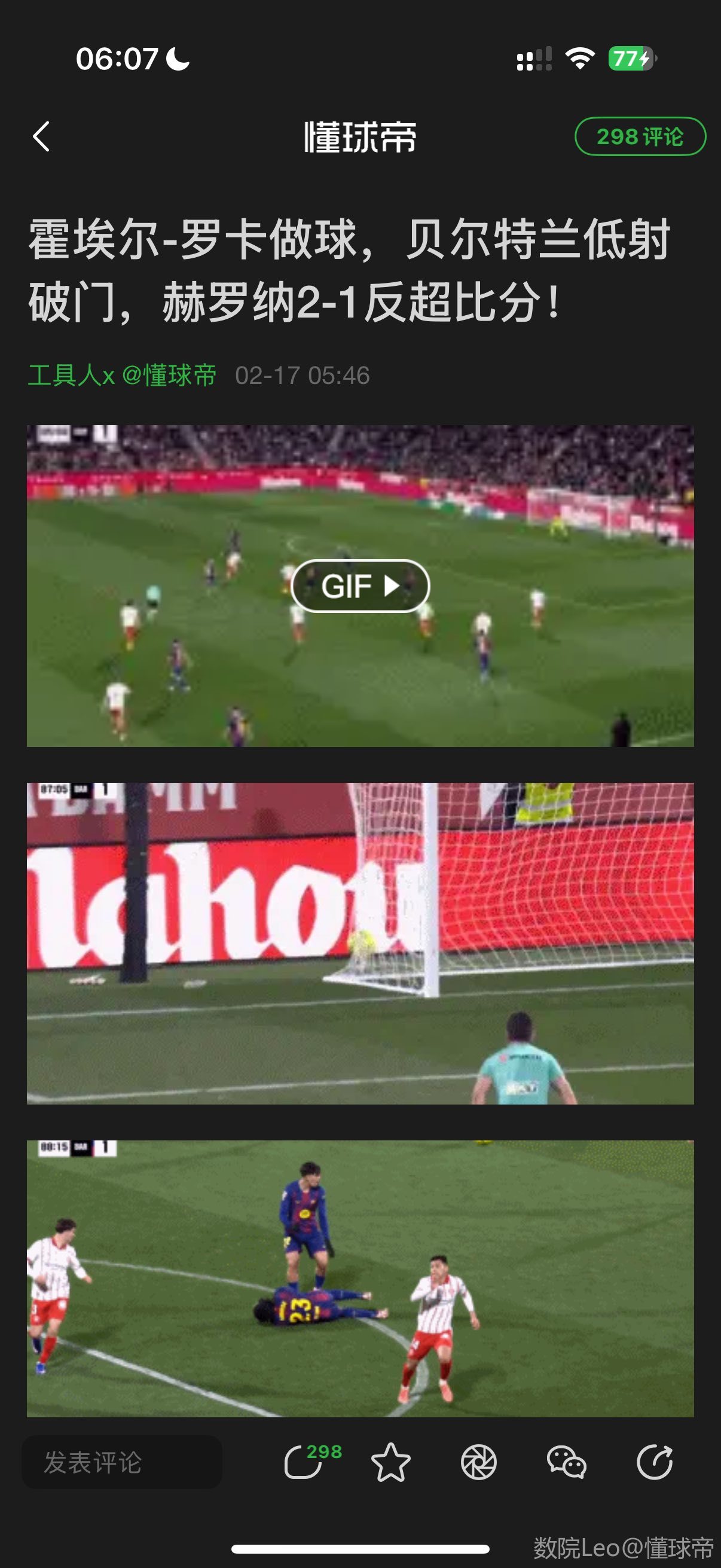
Task: Open the share arrow icon
Action: click(x=654, y=1462)
